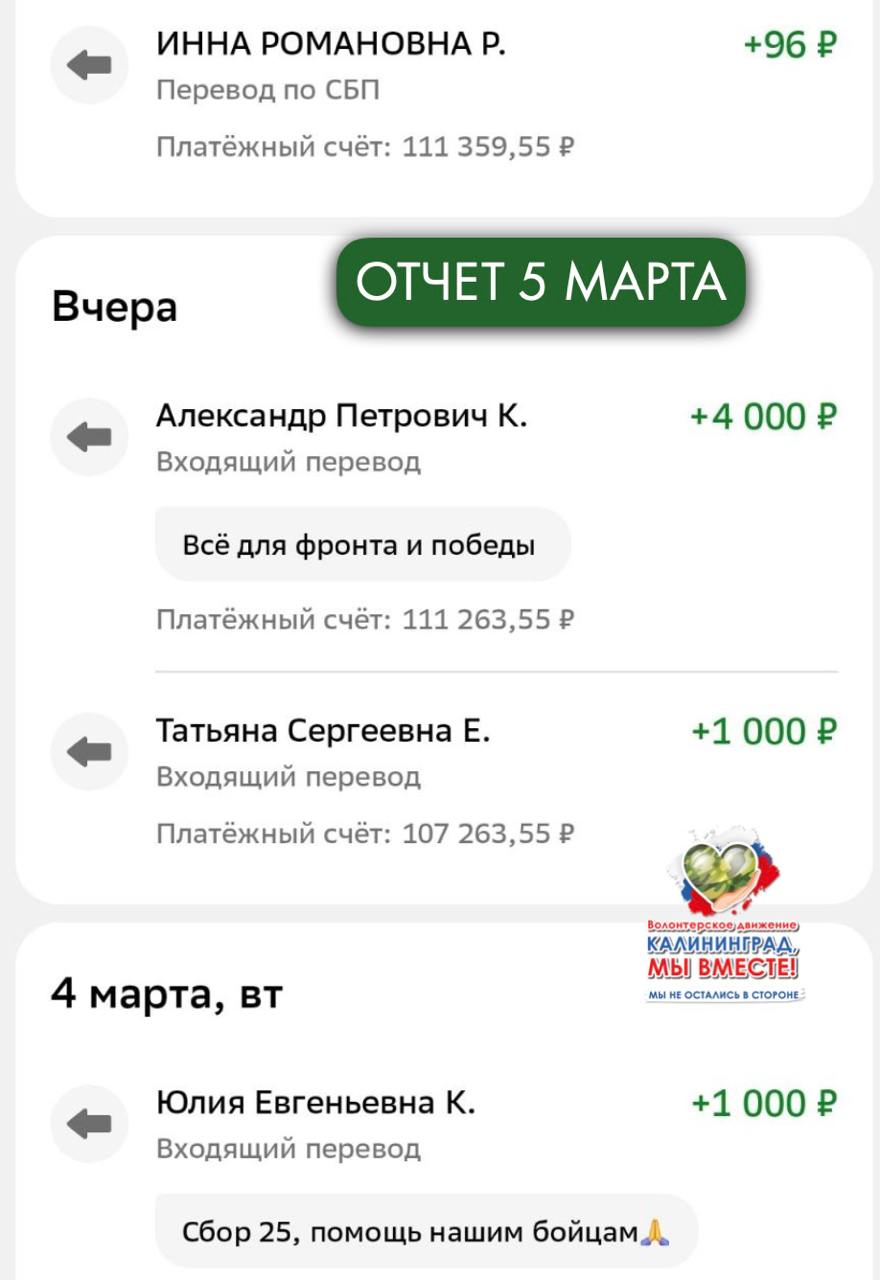View the transfer from Татьяна Сергеевна Е.

323,732
